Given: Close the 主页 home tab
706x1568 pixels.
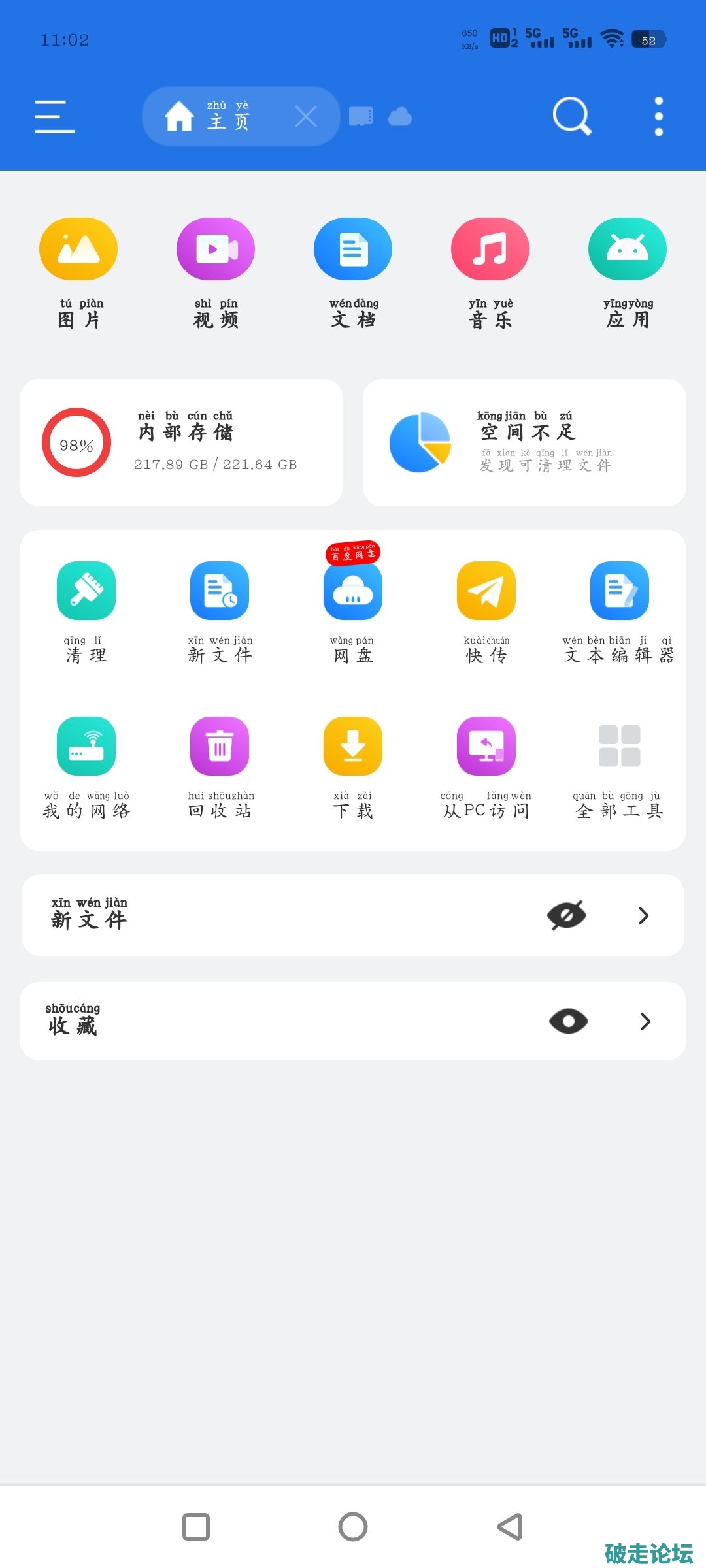Looking at the screenshot, I should click(x=305, y=117).
